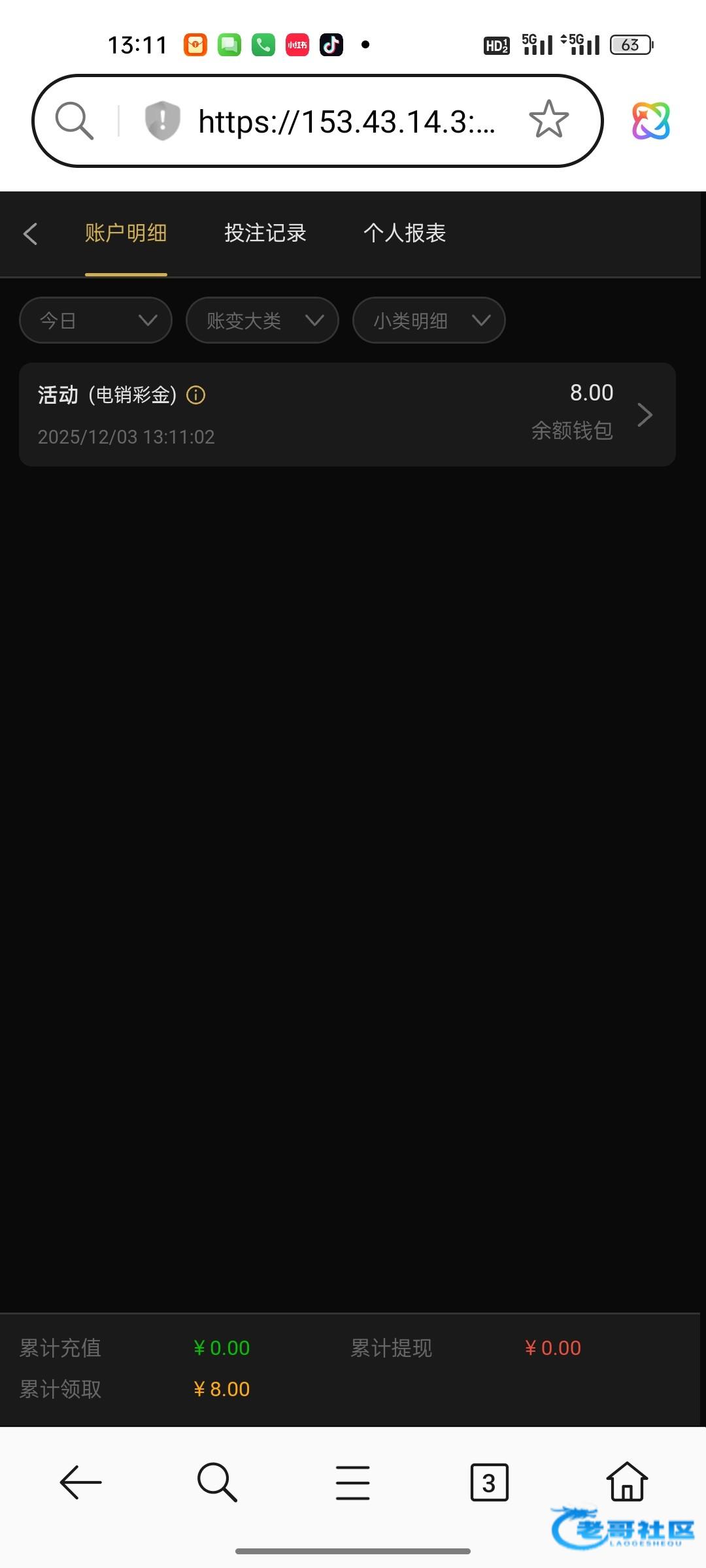The width and height of the screenshot is (706, 1568).
Task: Open the 账变大类 filter dropdown
Action: pos(262,320)
